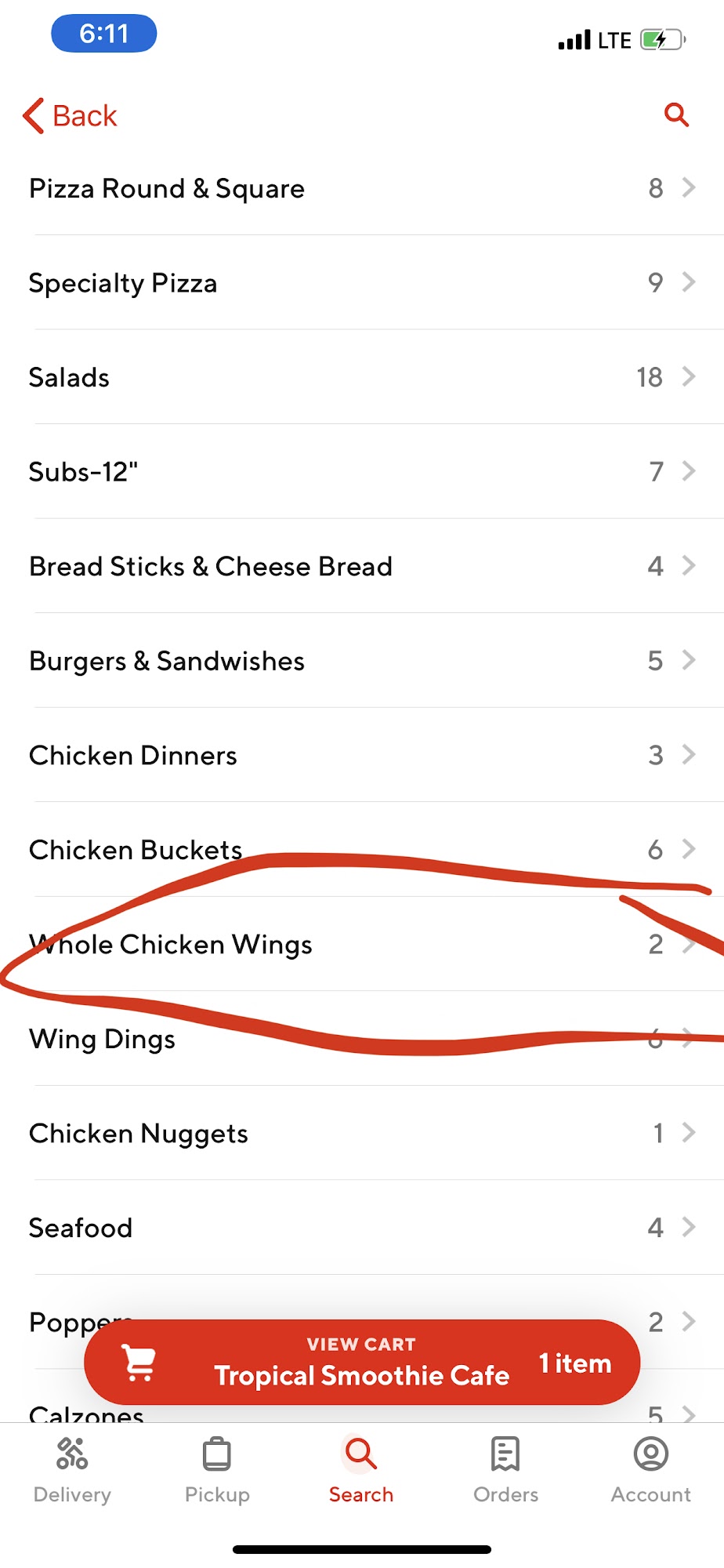Open the search magnifier icon
724x1568 pixels.
676,114
